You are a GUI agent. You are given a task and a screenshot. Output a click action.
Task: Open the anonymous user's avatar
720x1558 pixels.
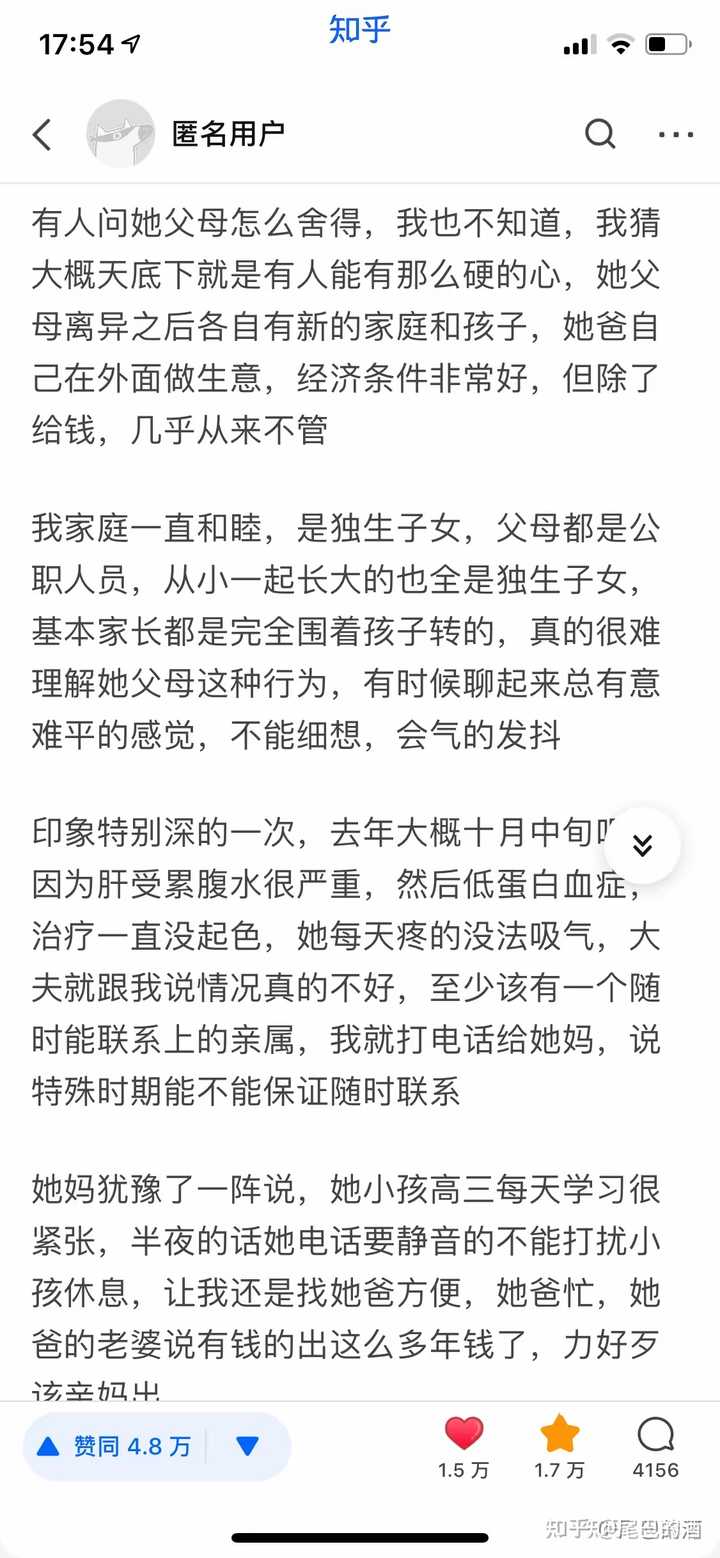120,134
